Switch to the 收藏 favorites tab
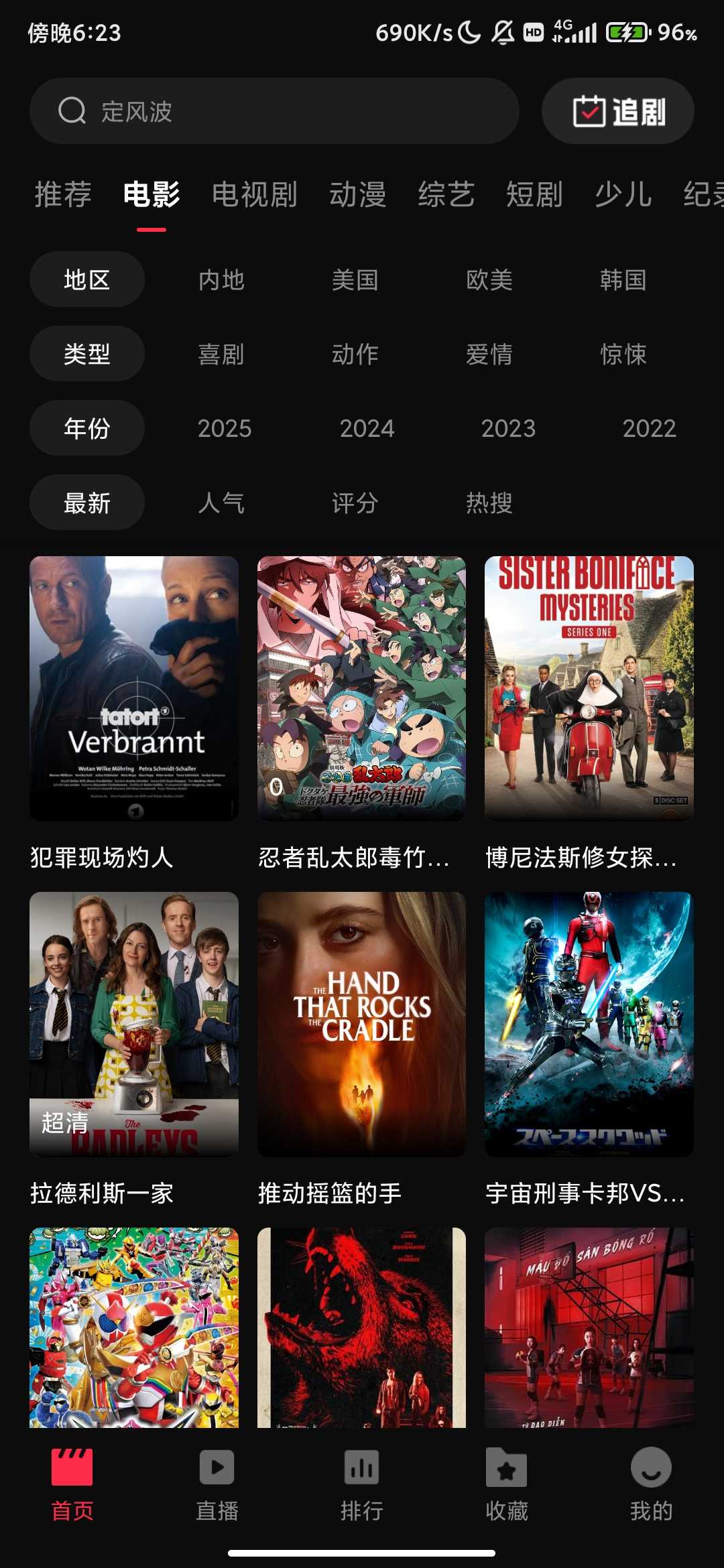Screen dimensions: 724x1568 pos(507,1484)
